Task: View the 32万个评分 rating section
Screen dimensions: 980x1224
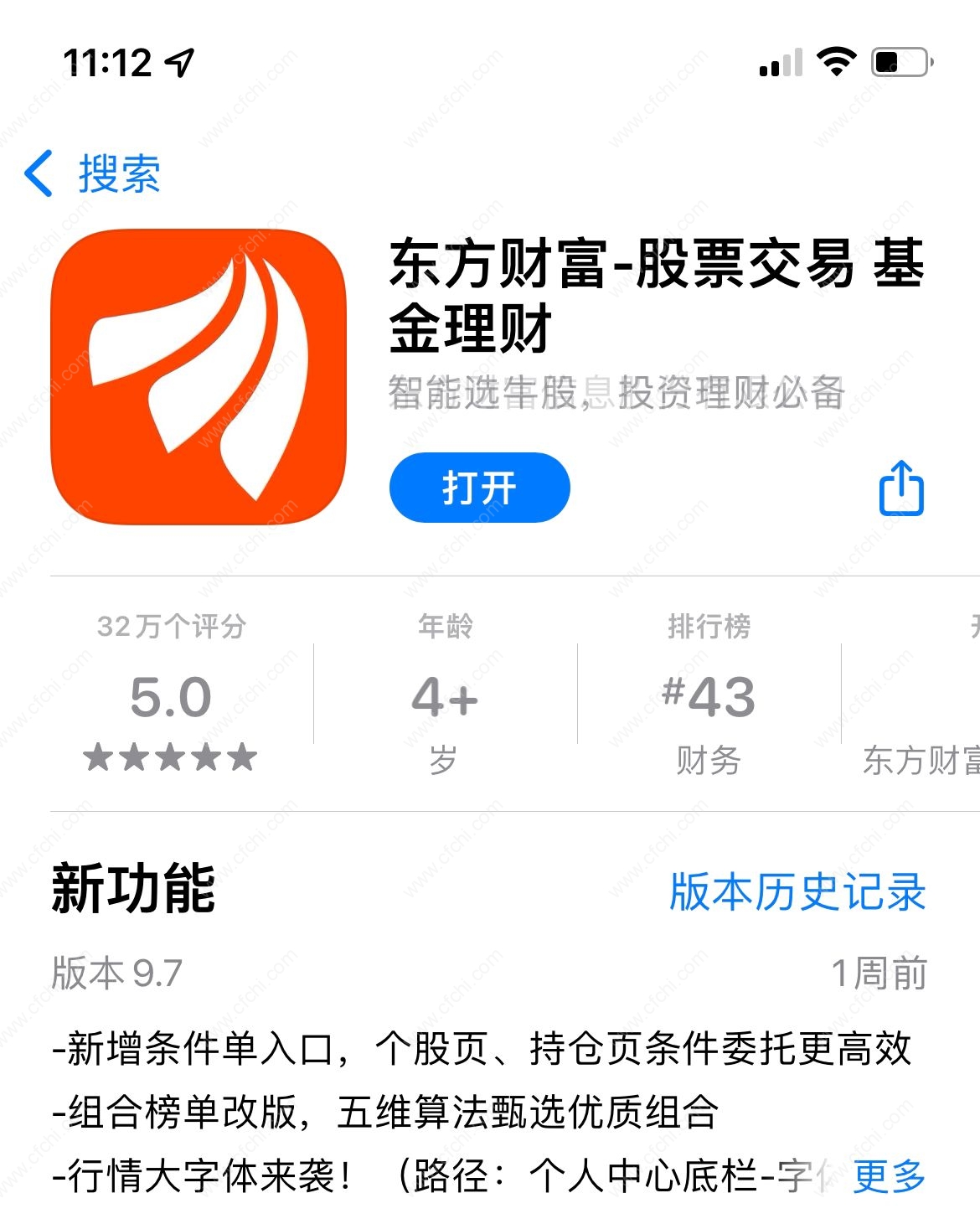Action: pyautogui.click(x=171, y=695)
